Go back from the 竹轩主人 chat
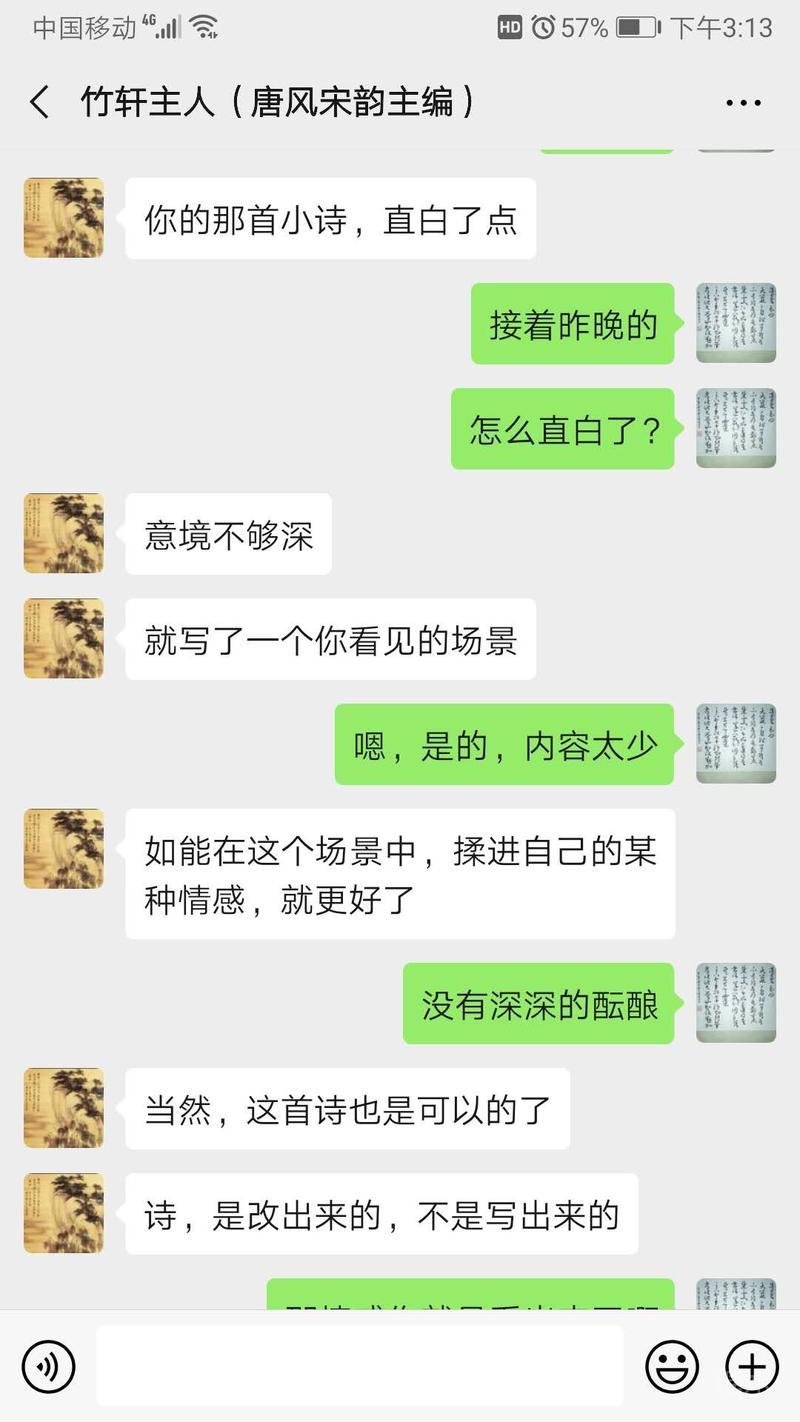Viewport: 800px width, 1422px height. 40,103
